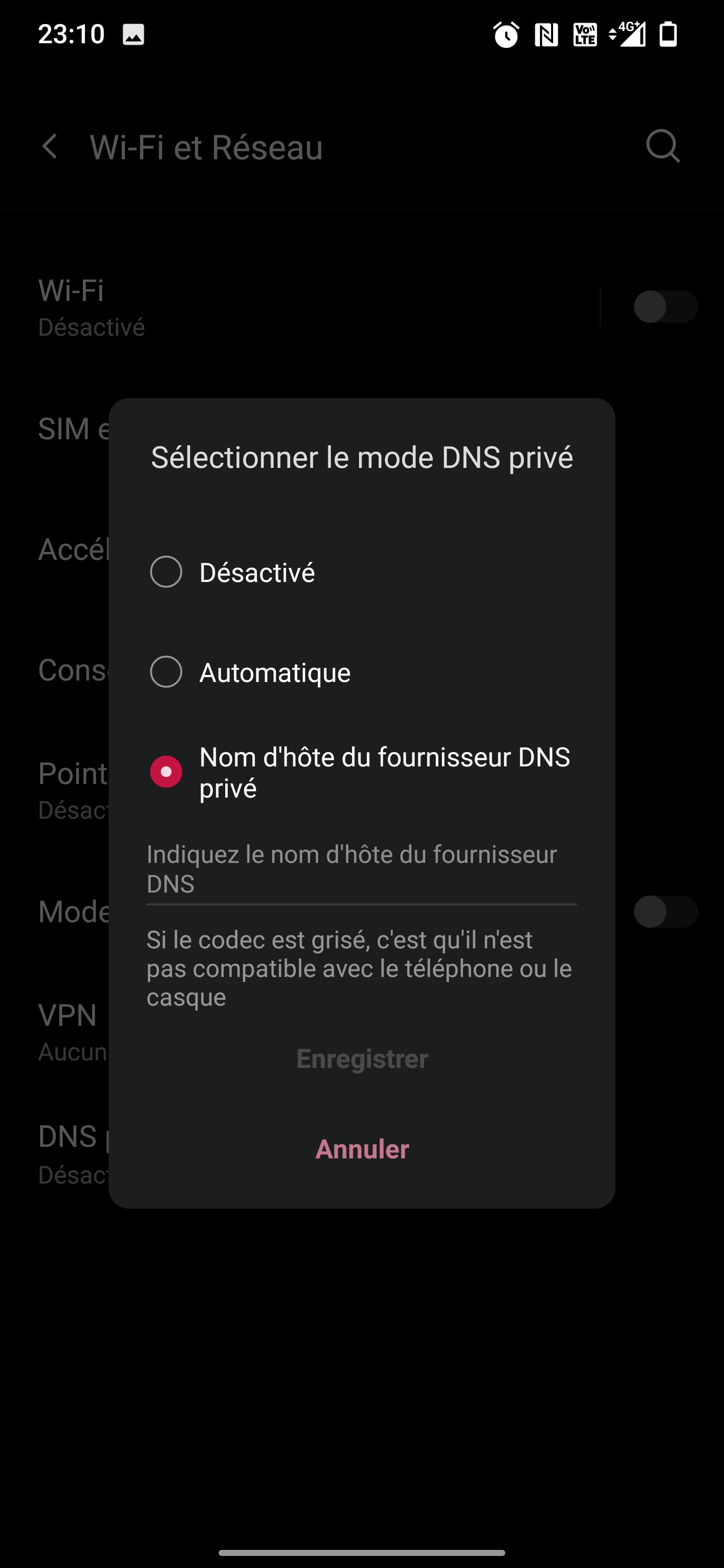
Task: Dismiss the dialog with Annuler
Action: [361, 1149]
